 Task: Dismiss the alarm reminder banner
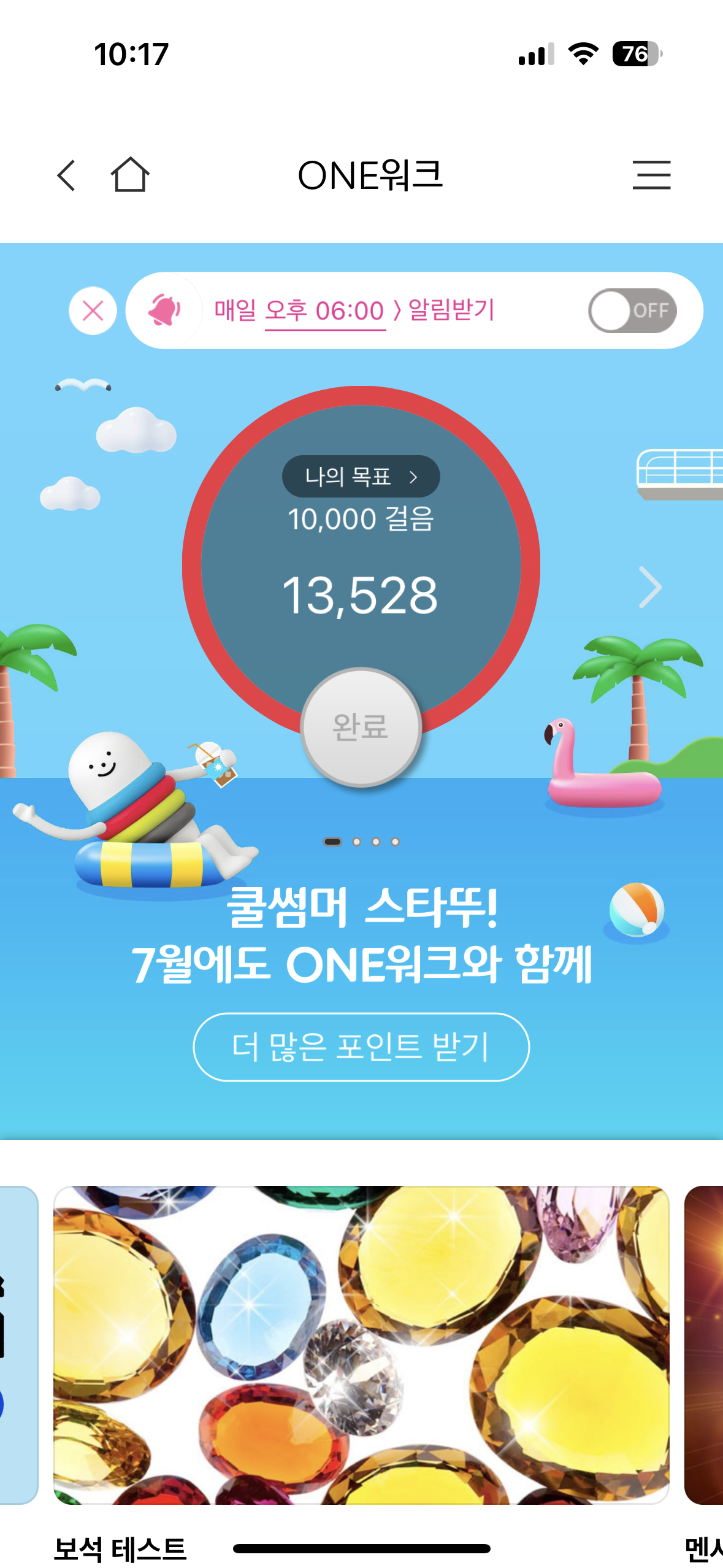click(x=93, y=311)
